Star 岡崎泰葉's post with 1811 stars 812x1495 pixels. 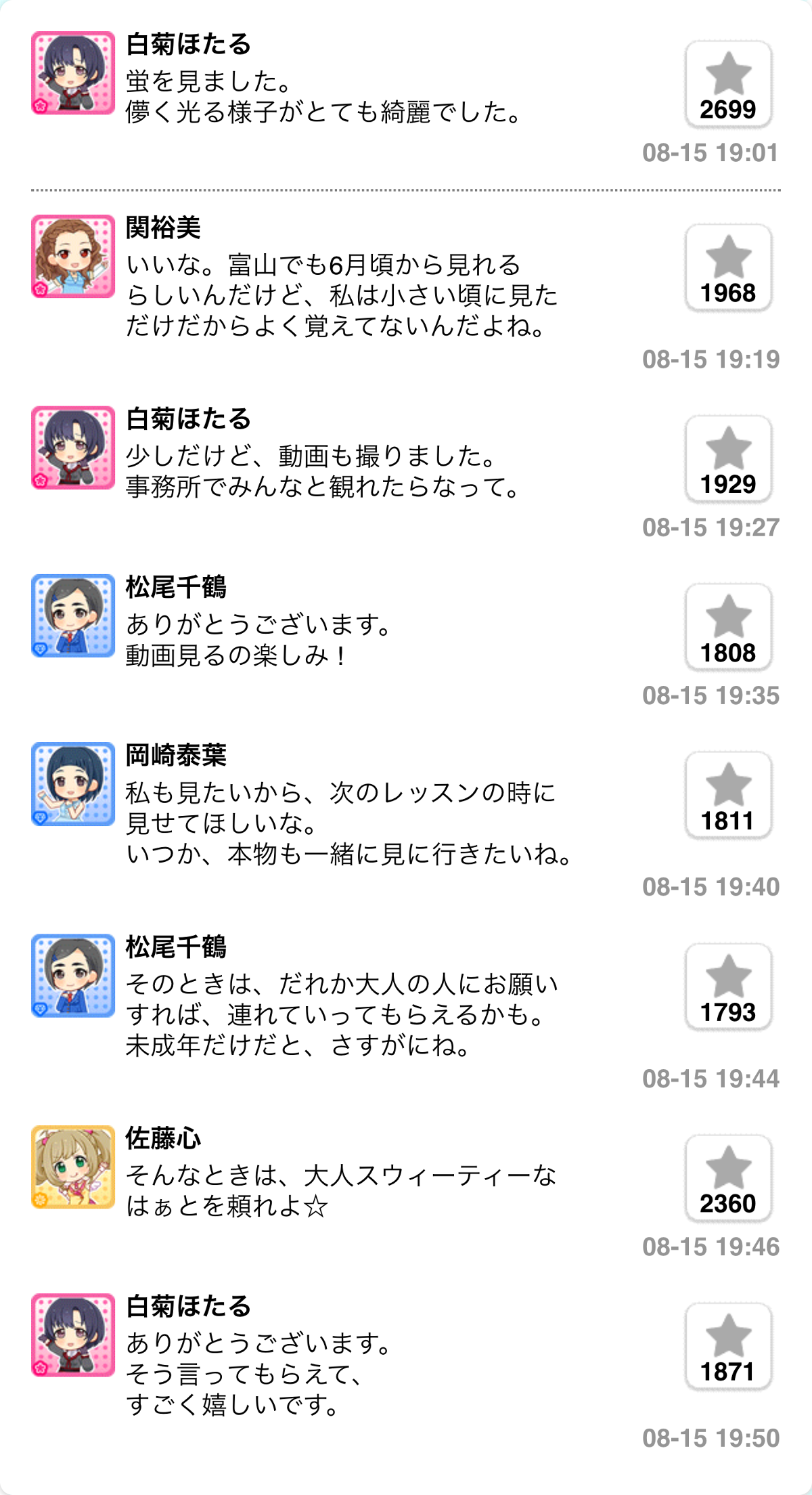tap(728, 796)
